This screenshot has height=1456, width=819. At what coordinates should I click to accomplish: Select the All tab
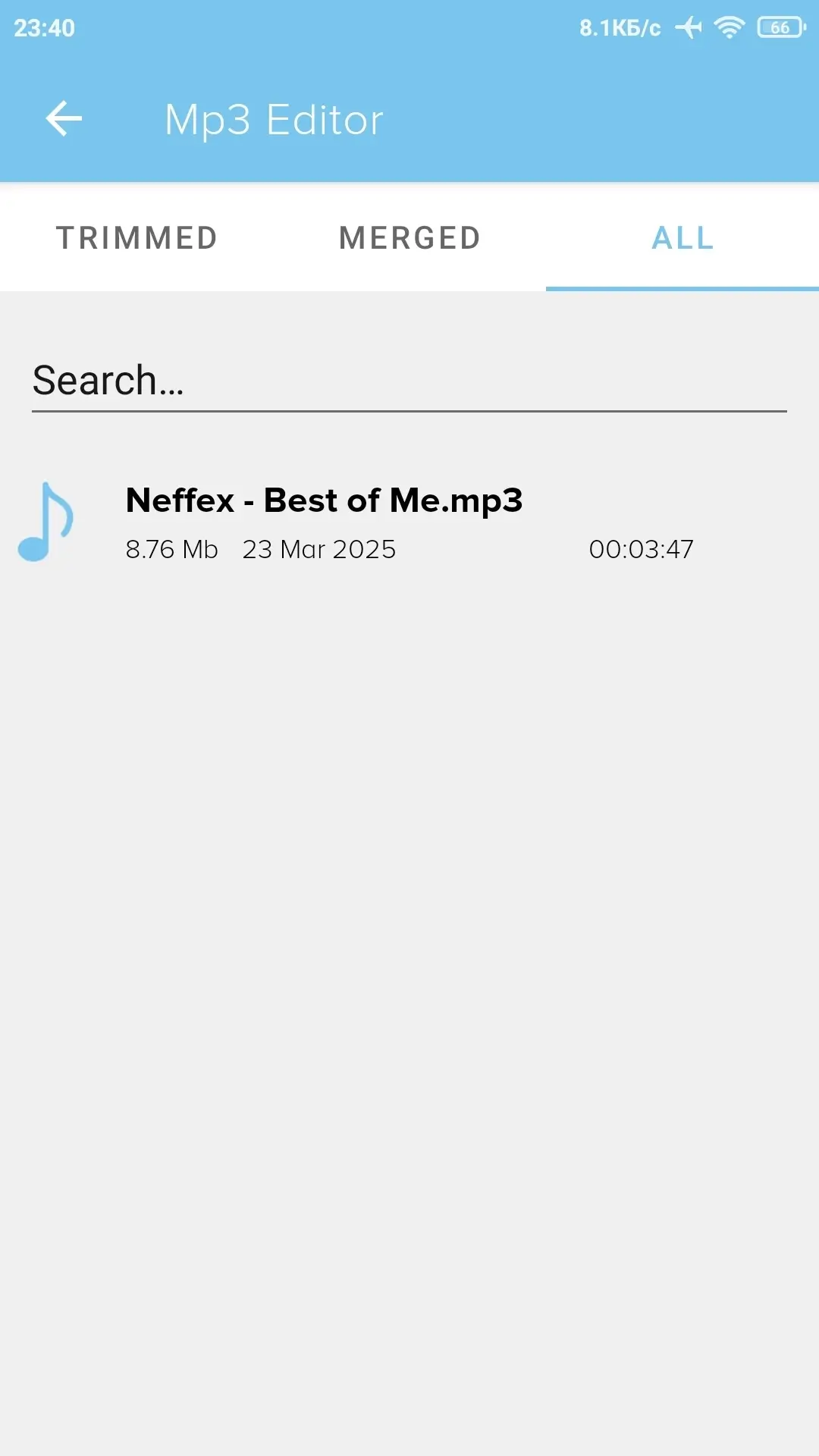tap(682, 238)
